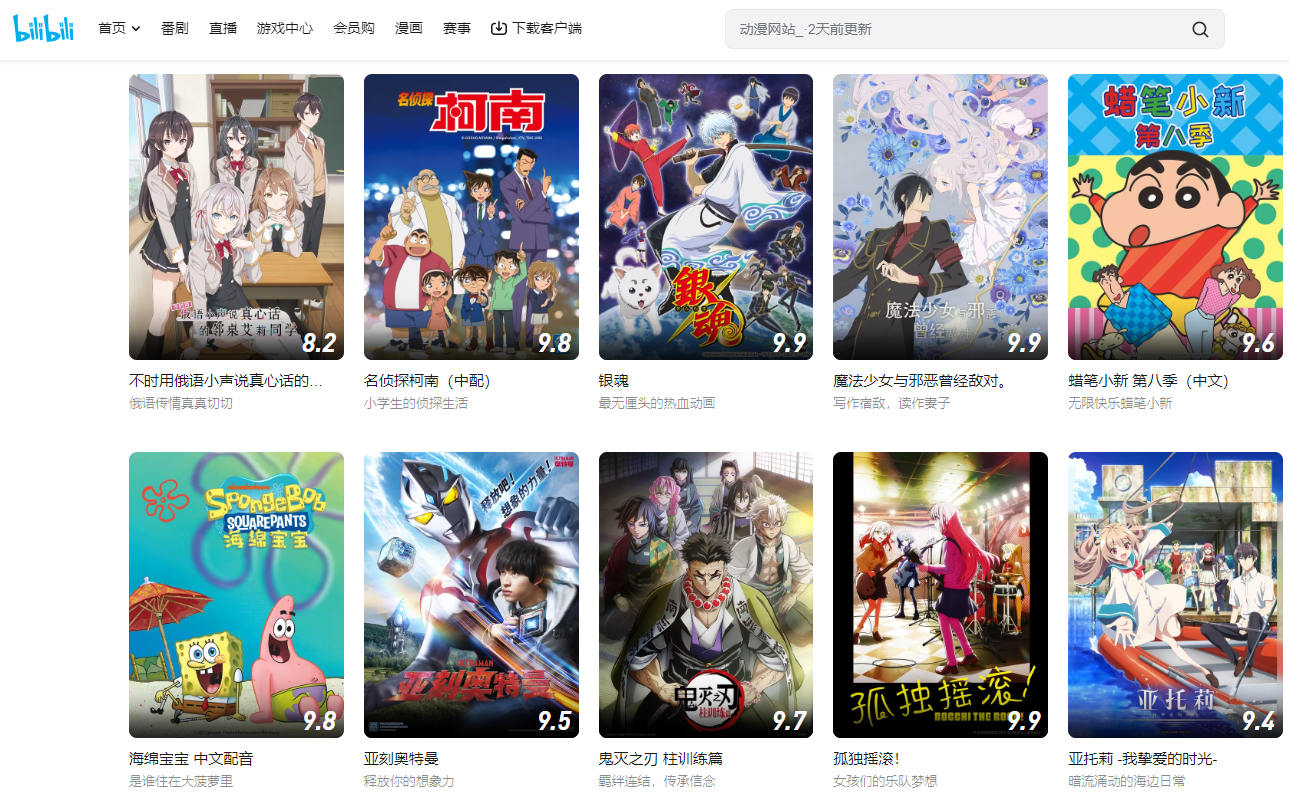Open the 漫画 section

coord(409,28)
